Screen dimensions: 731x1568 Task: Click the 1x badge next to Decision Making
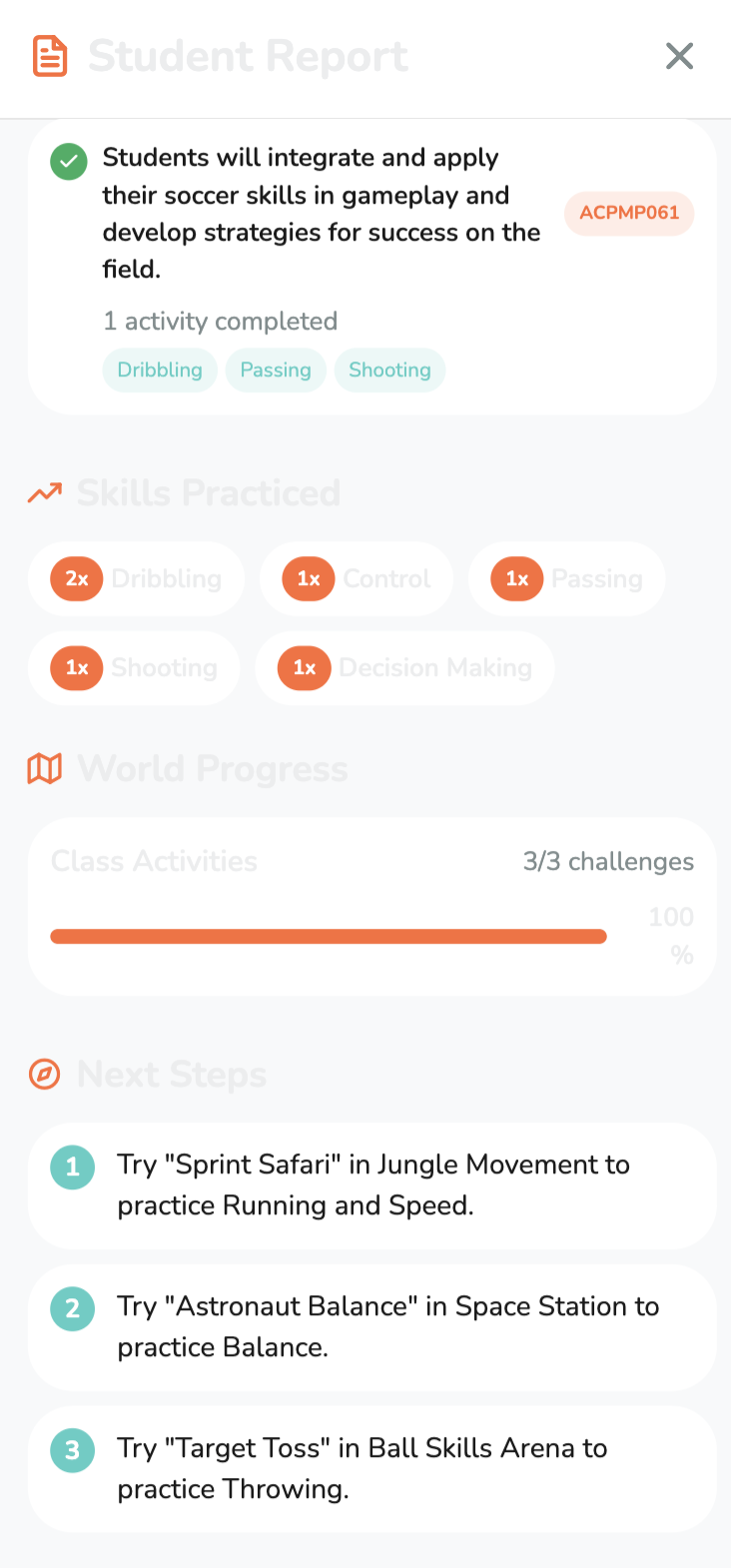(304, 668)
